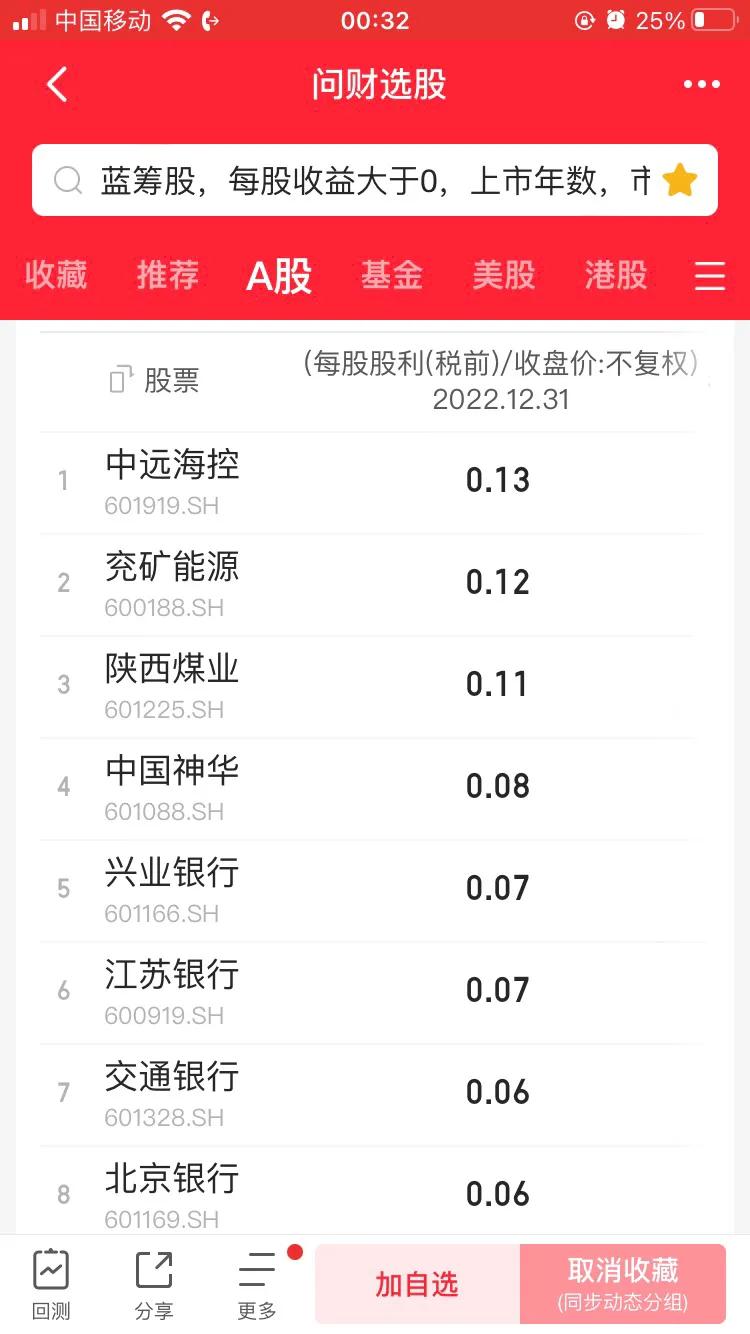Image resolution: width=750 pixels, height=1334 pixels.
Task: Tap the 分享 share icon
Action: click(x=153, y=1283)
